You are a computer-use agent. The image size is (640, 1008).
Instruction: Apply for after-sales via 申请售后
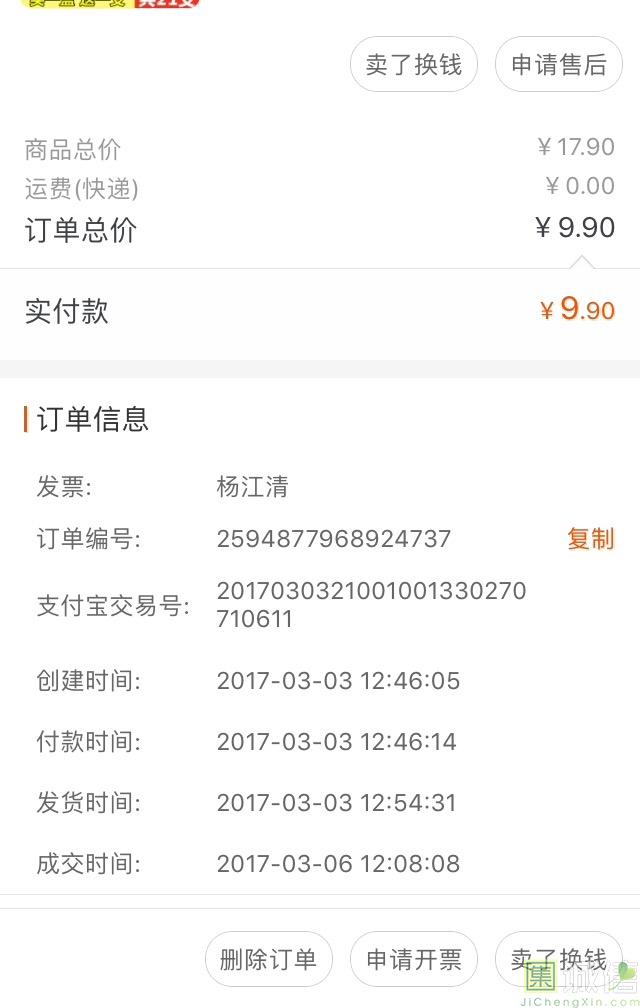click(558, 65)
